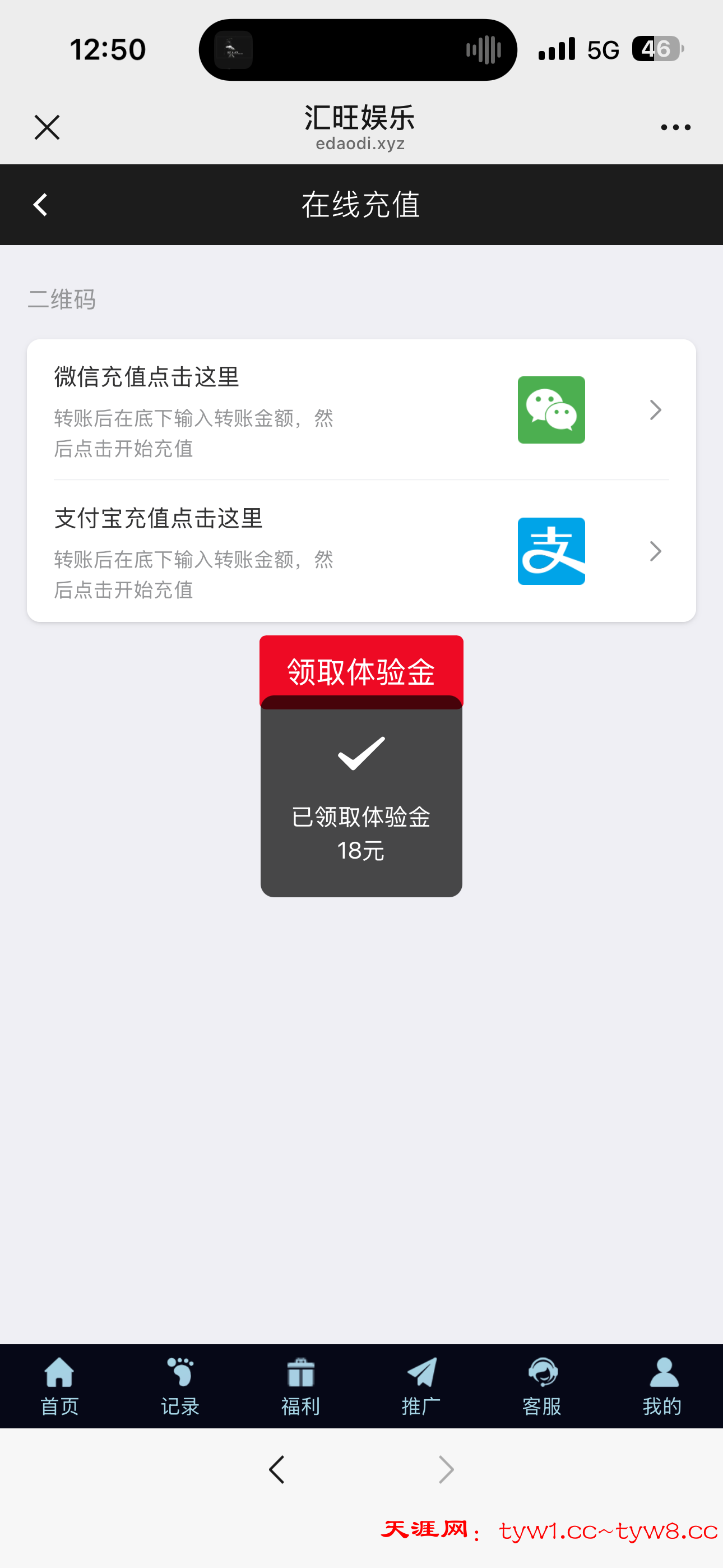Open 支付宝充值点击这里 row
723x1568 pixels.
coord(361,551)
